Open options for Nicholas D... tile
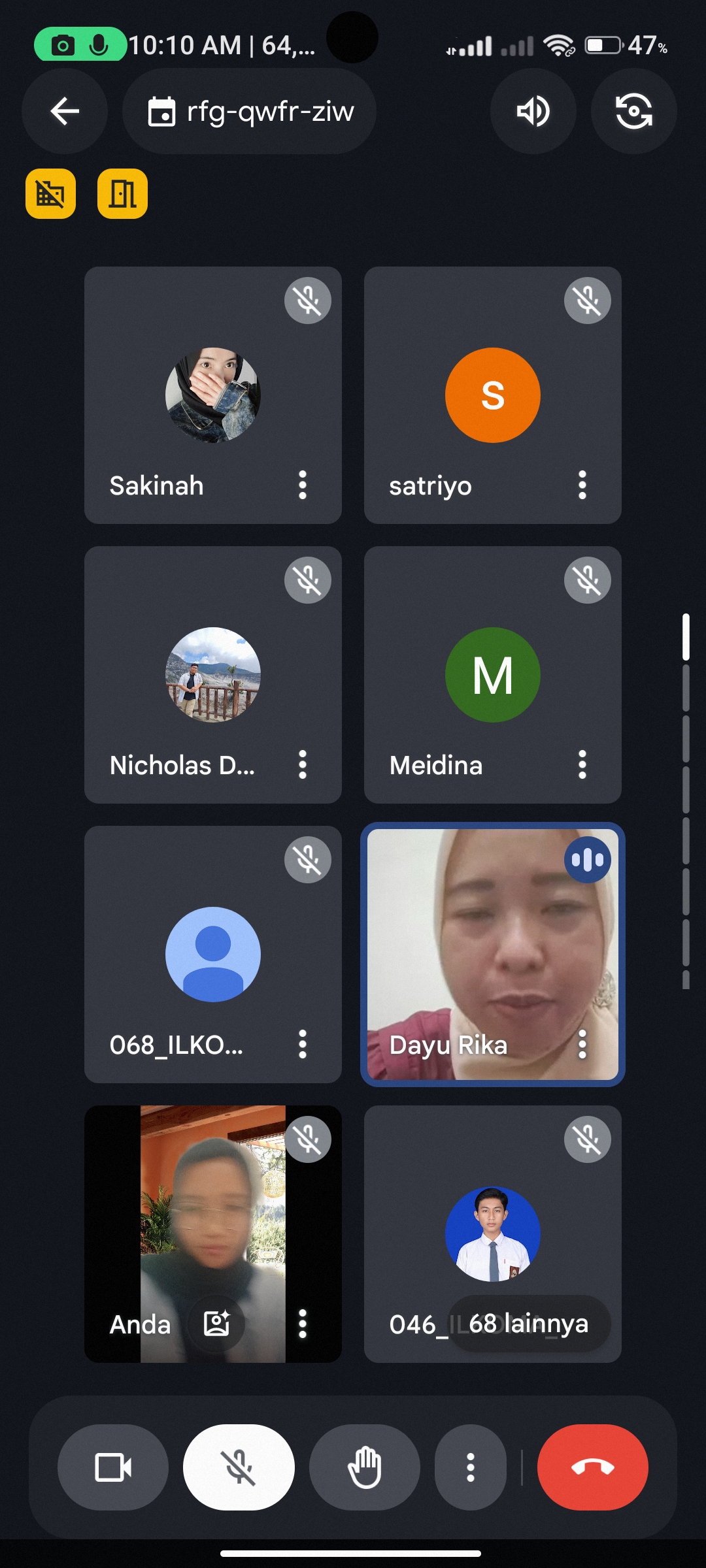The height and width of the screenshot is (1568, 706). pos(303,764)
